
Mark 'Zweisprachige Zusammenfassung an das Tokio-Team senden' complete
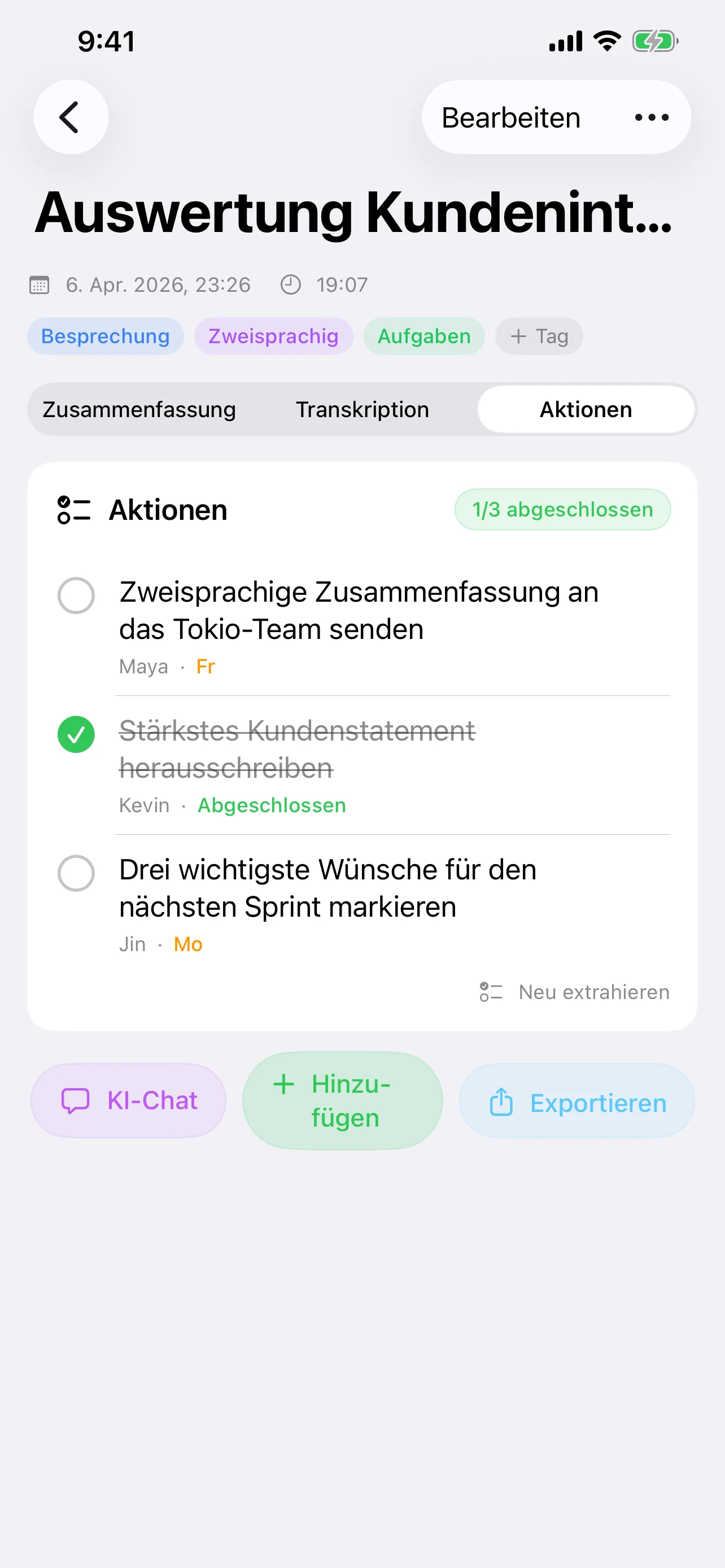click(76, 597)
